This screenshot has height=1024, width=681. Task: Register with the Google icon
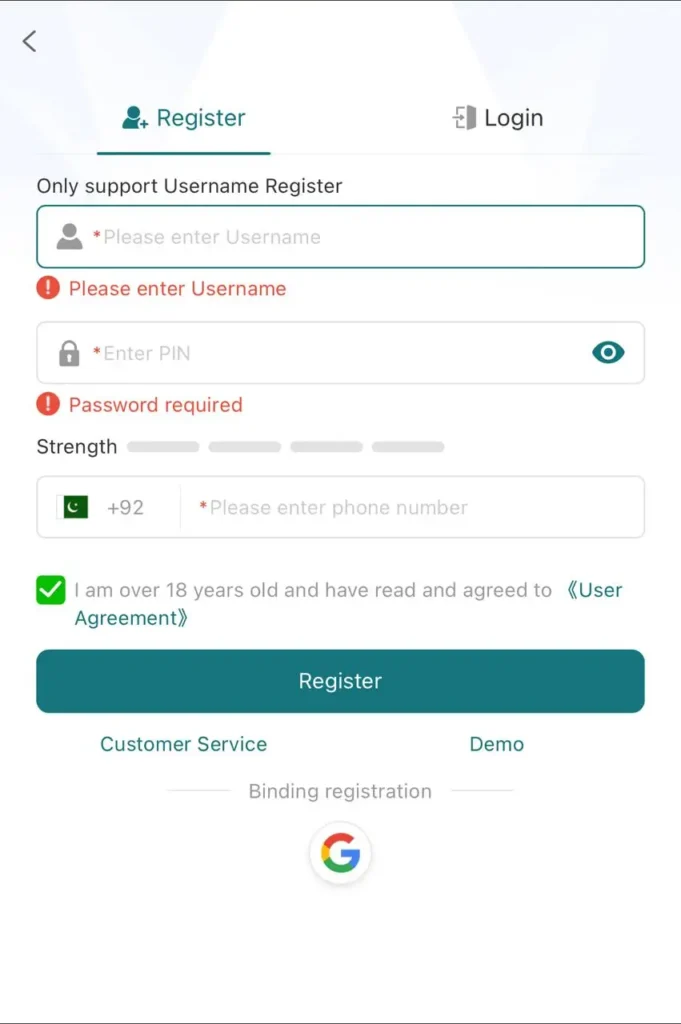[340, 853]
